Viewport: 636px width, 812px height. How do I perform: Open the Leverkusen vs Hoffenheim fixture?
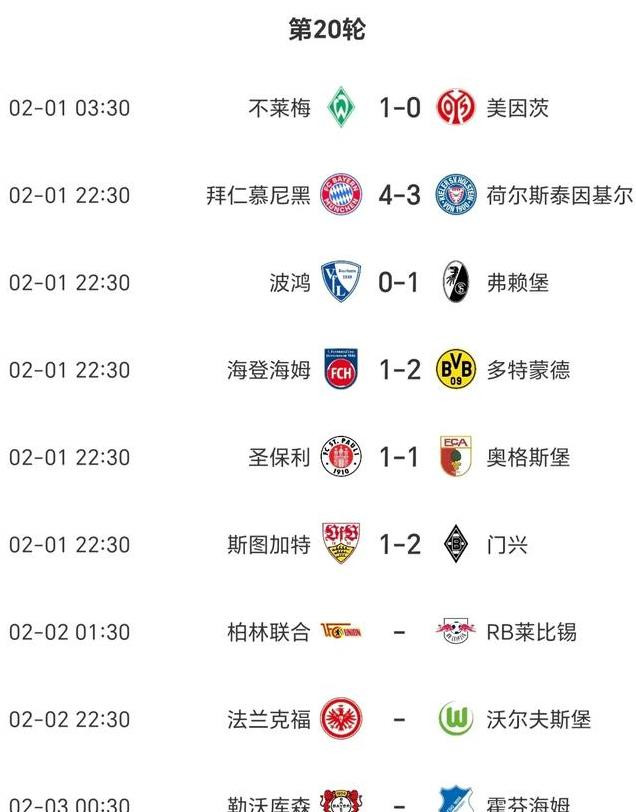point(399,802)
